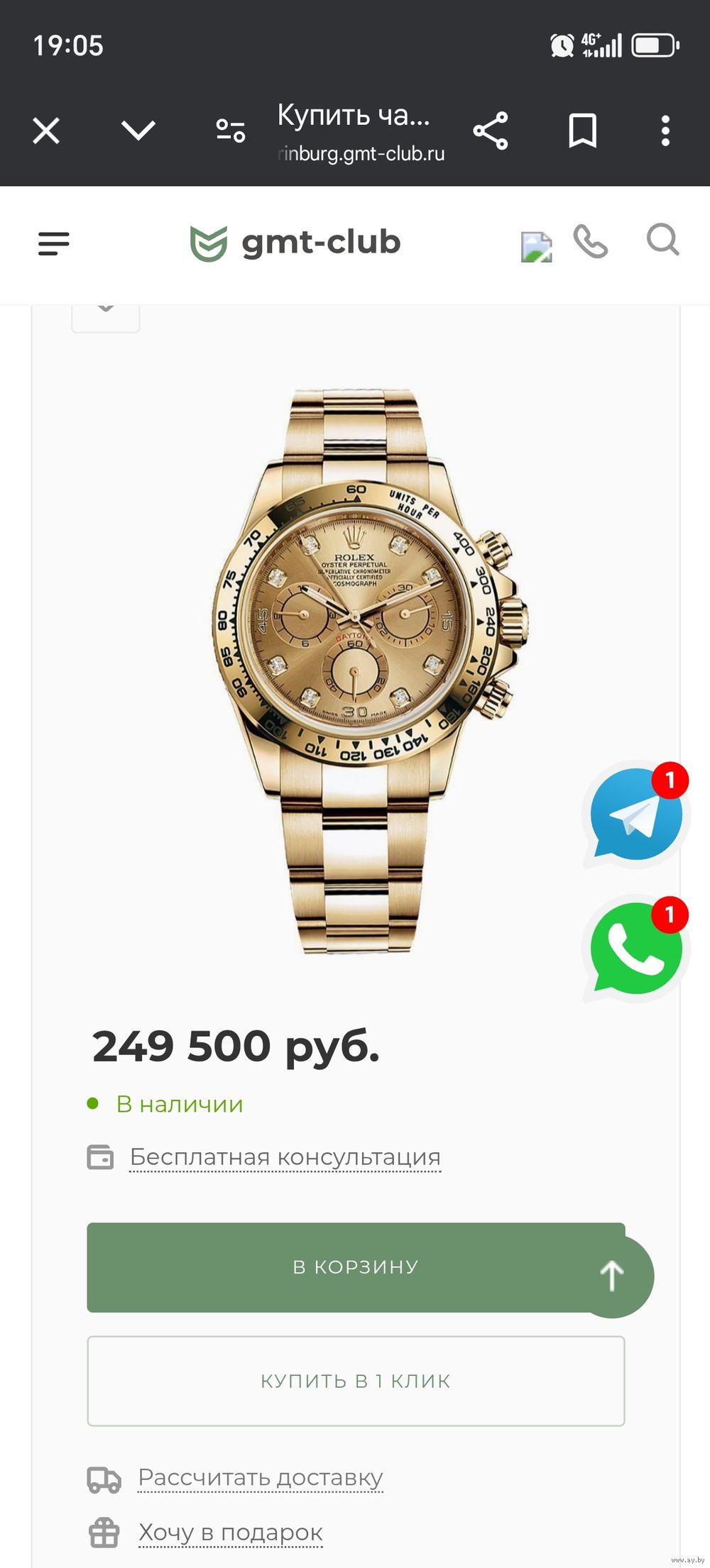Tap Бесплатная консультация link
The width and height of the screenshot is (710, 1568).
pyautogui.click(x=285, y=1157)
